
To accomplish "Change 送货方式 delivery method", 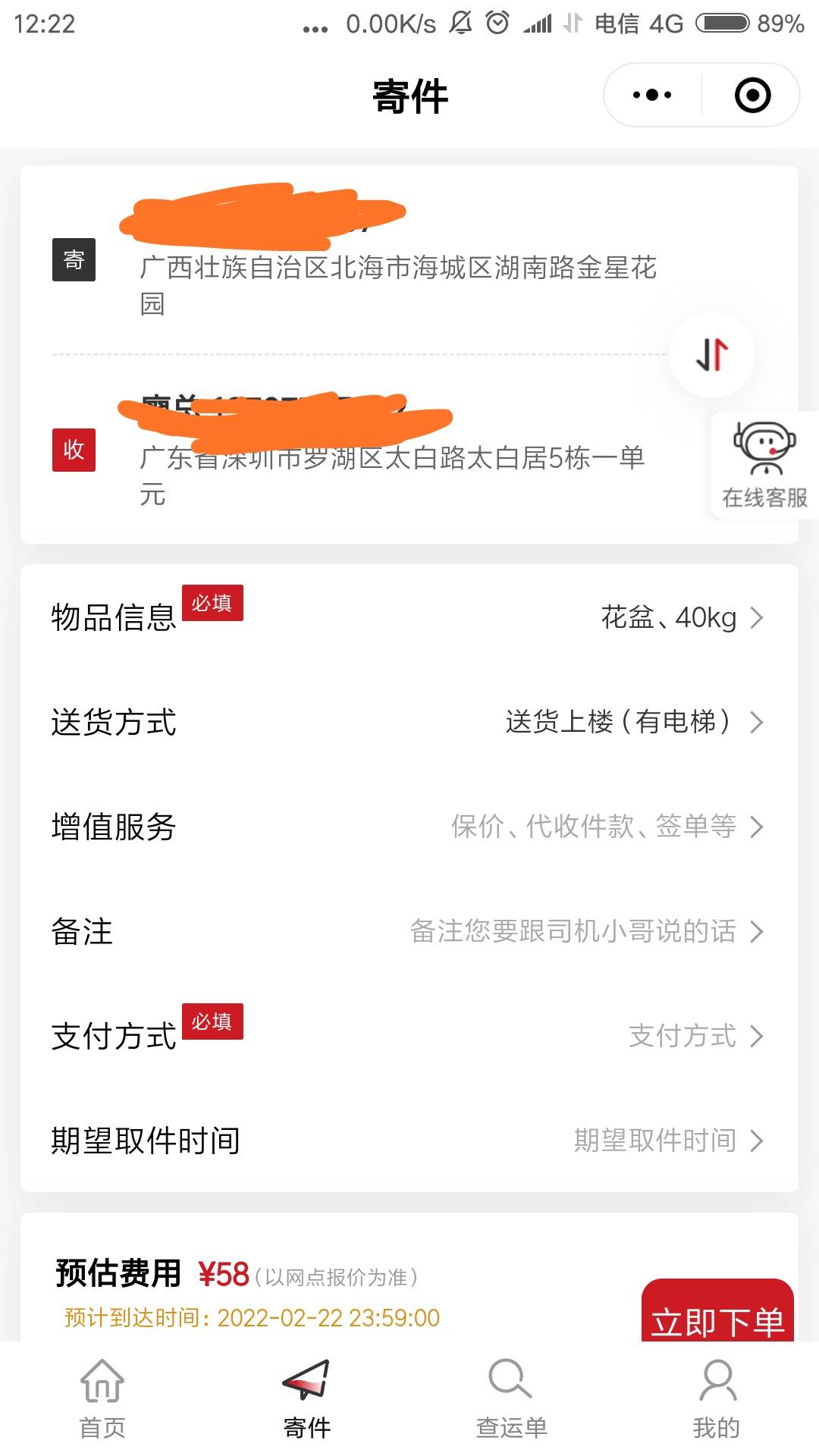I will 409,722.
